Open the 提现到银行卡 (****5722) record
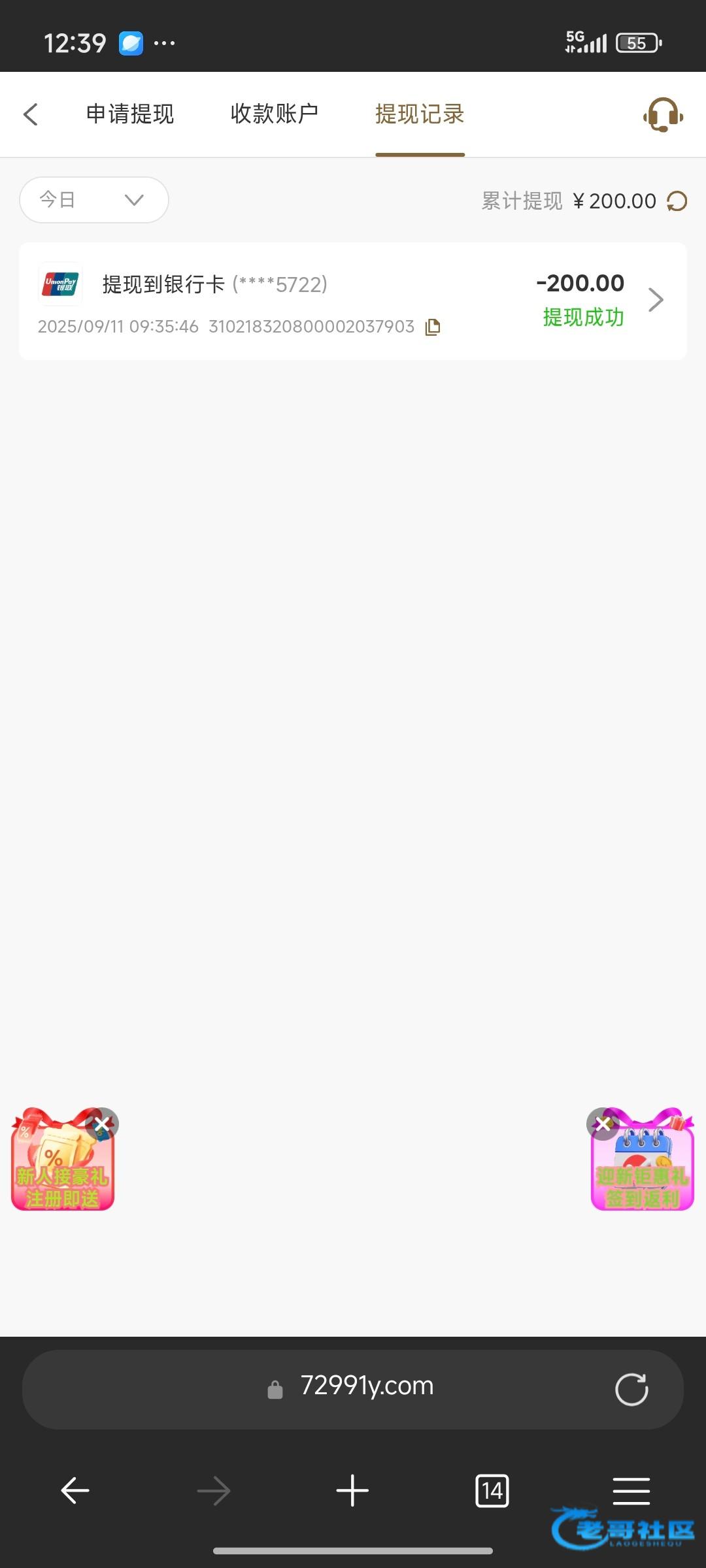Image resolution: width=706 pixels, height=1568 pixels. pyautogui.click(x=353, y=301)
